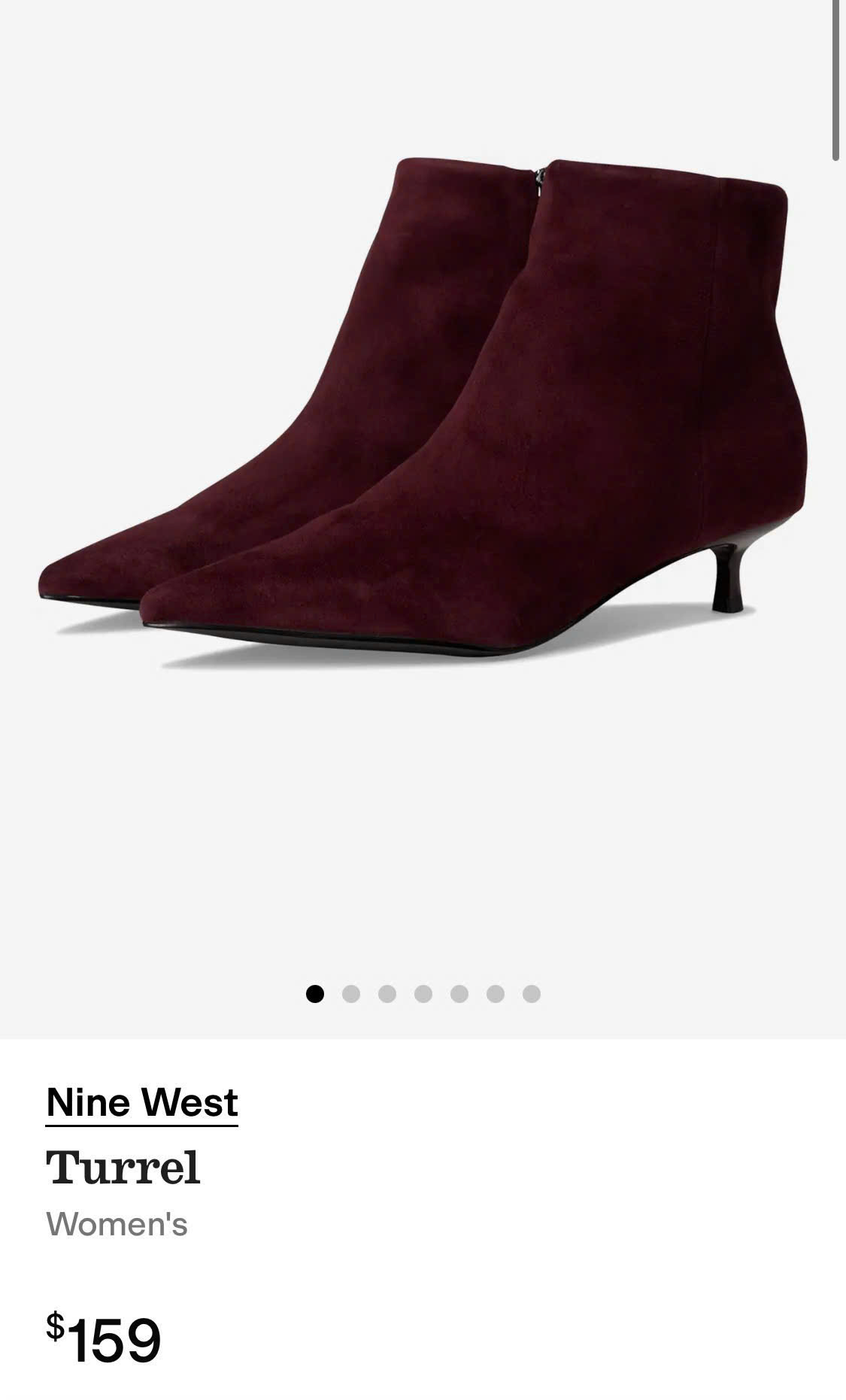Viewport: 846px width, 1400px height.
Task: Select the underlined Nine West link text
Action: coord(141,1102)
